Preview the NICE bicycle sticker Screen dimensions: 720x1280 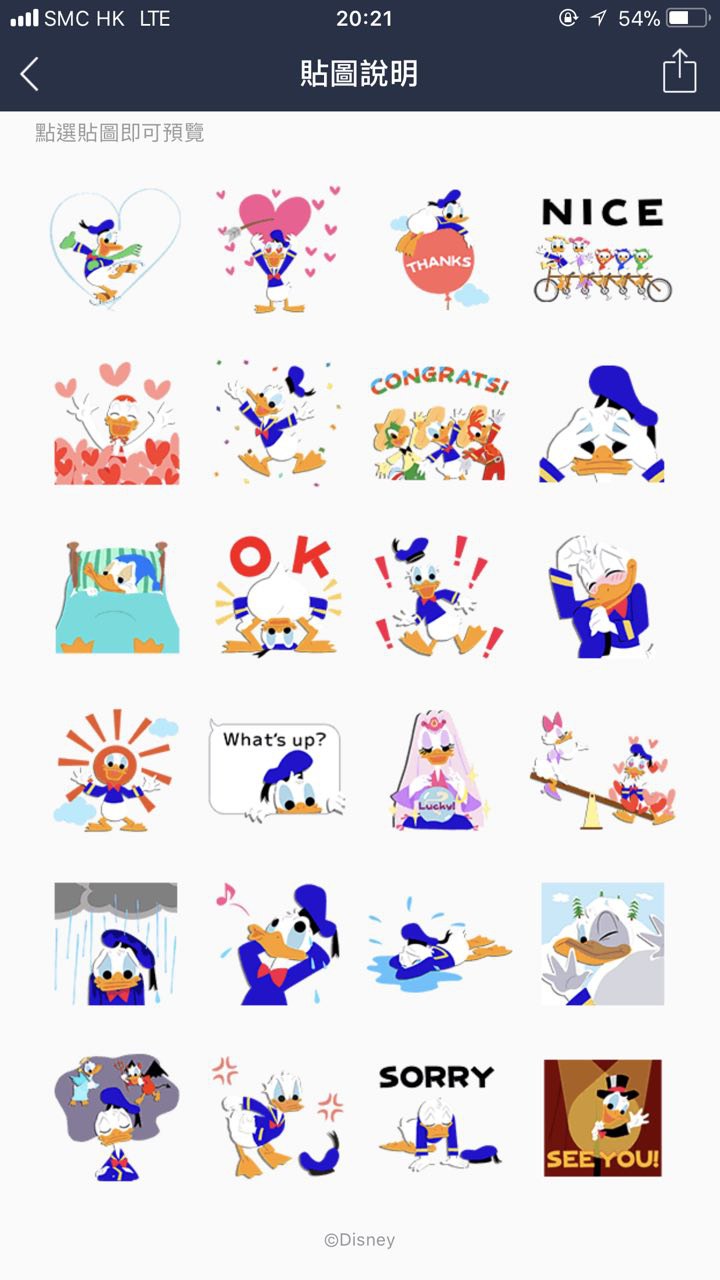click(x=602, y=249)
